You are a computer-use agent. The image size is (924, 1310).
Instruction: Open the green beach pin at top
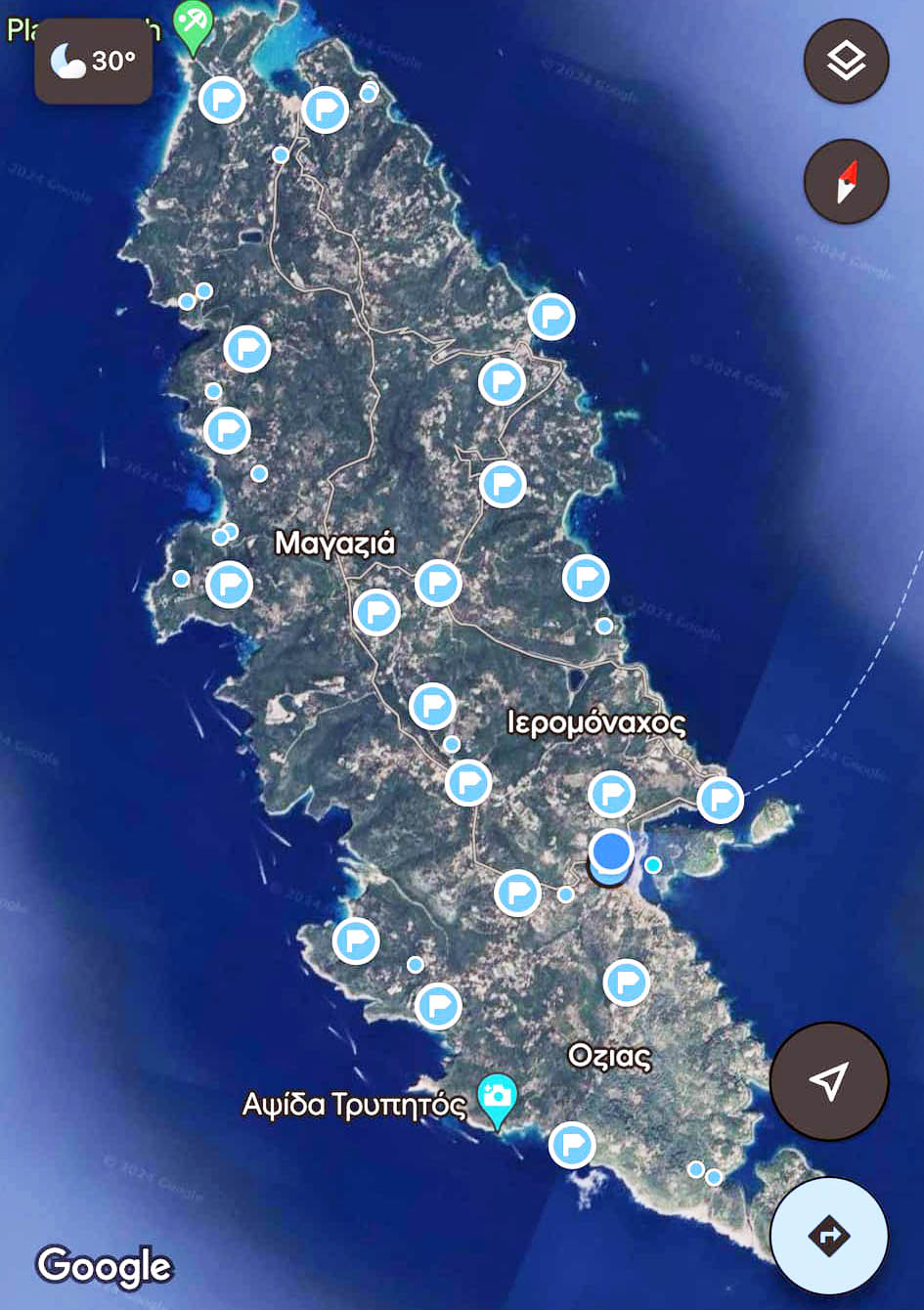pyautogui.click(x=193, y=23)
